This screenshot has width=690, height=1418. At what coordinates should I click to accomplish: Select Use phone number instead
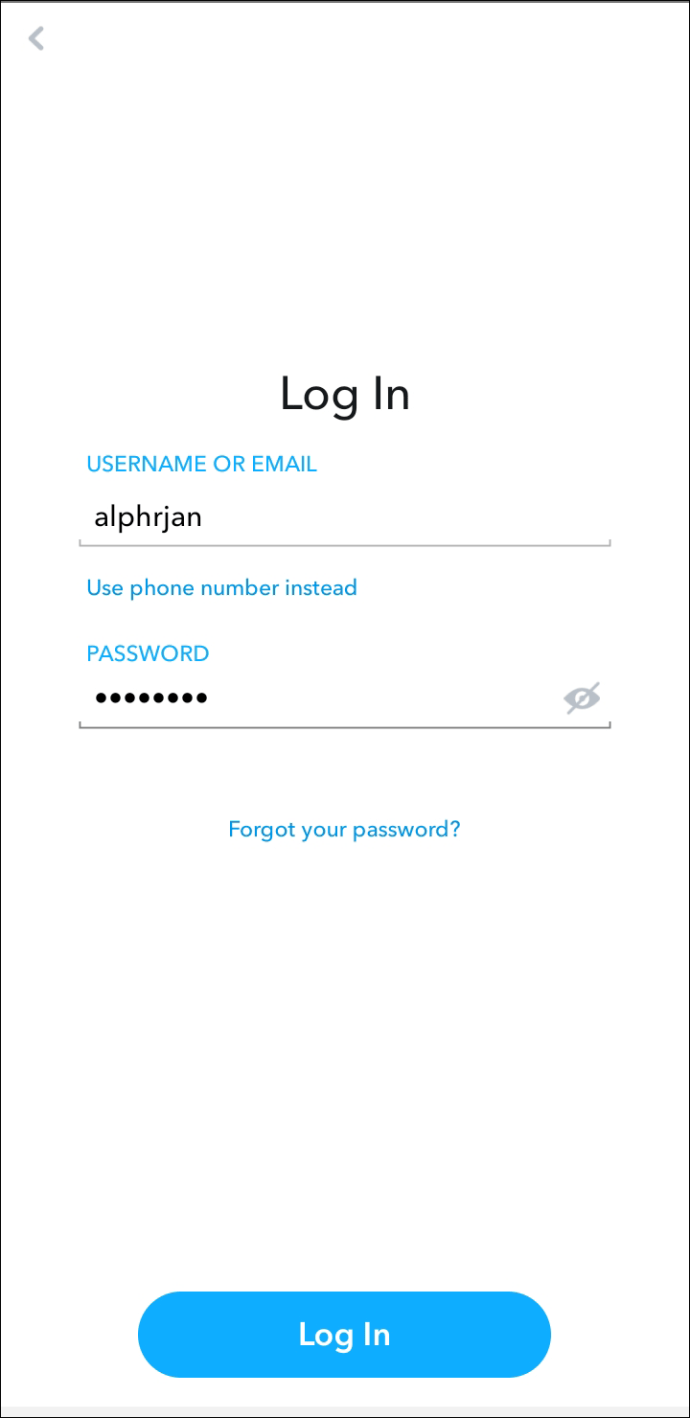(221, 587)
